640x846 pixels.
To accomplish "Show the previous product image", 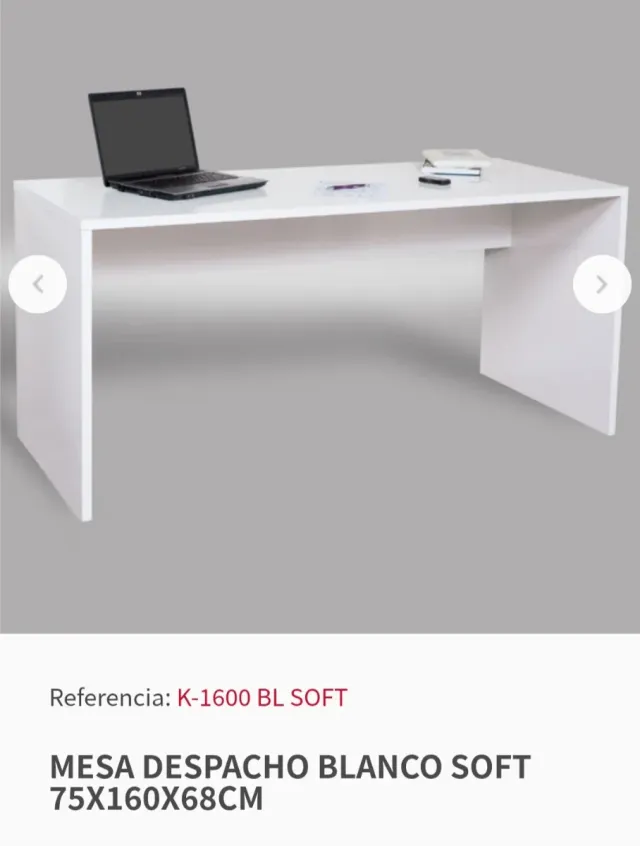I will point(38,284).
